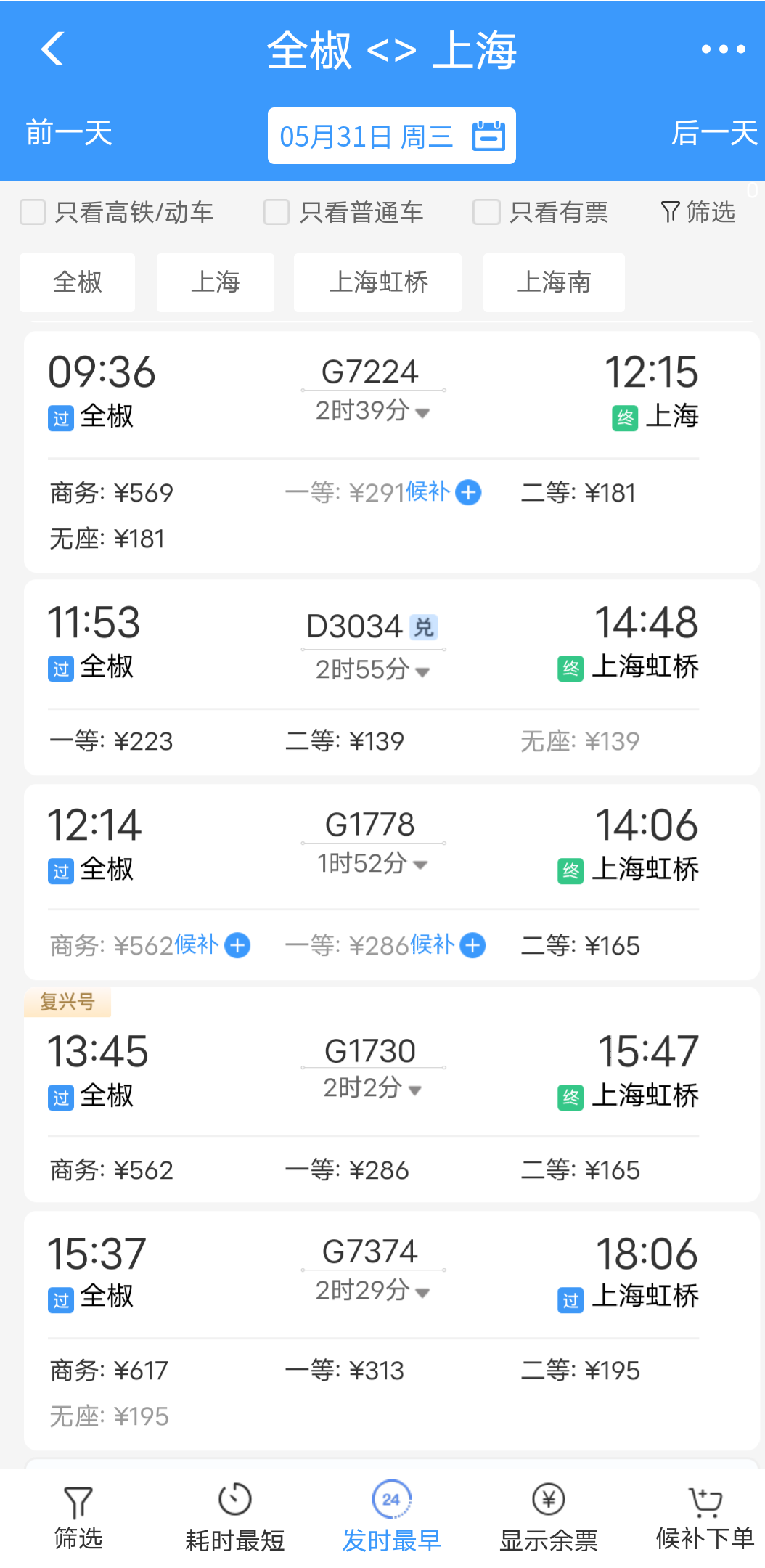Check 只看普通车 filter box
This screenshot has height=1568, width=765.
click(x=277, y=212)
